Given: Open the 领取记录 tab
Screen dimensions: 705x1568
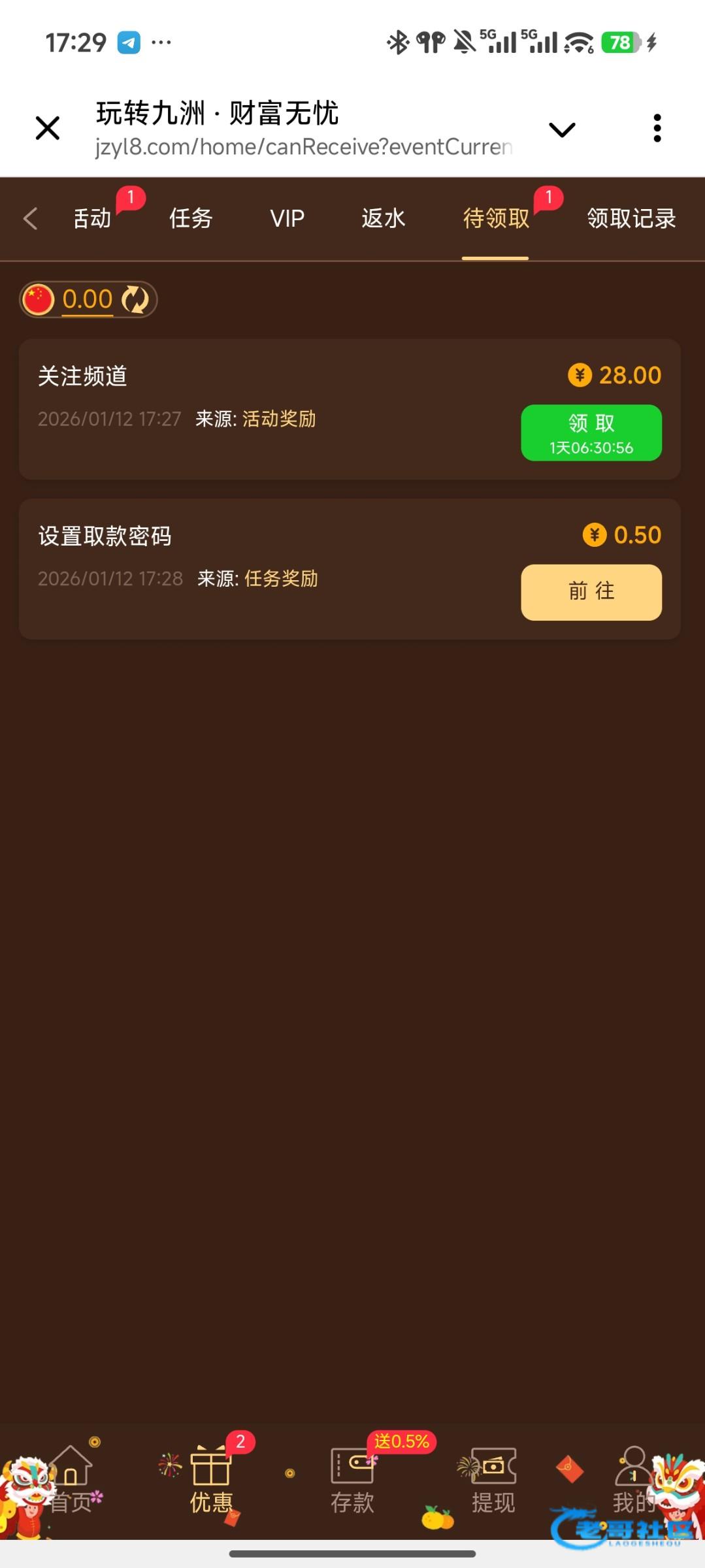Looking at the screenshot, I should click(x=631, y=218).
